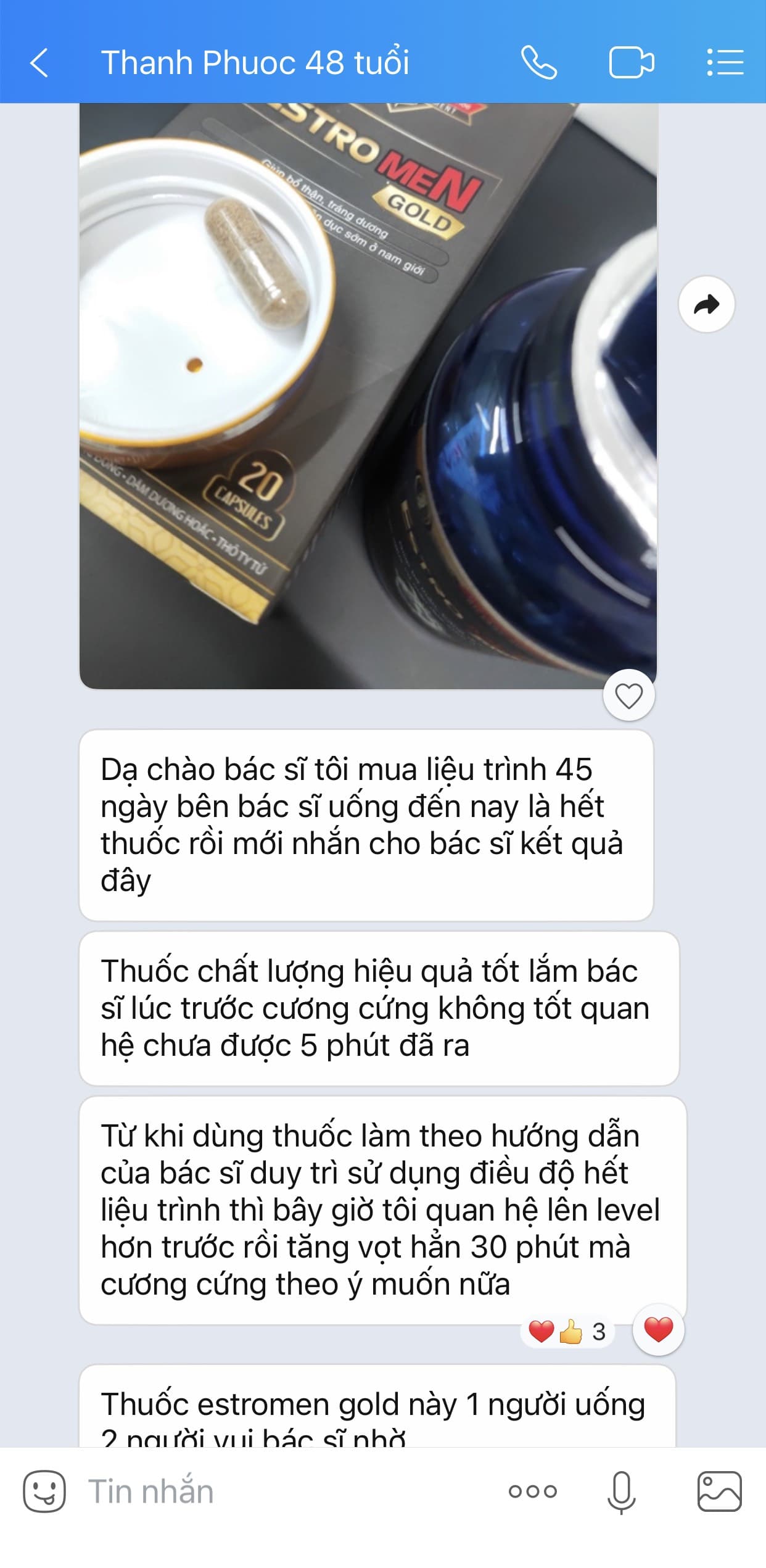React with heart on the photo message

point(628,696)
